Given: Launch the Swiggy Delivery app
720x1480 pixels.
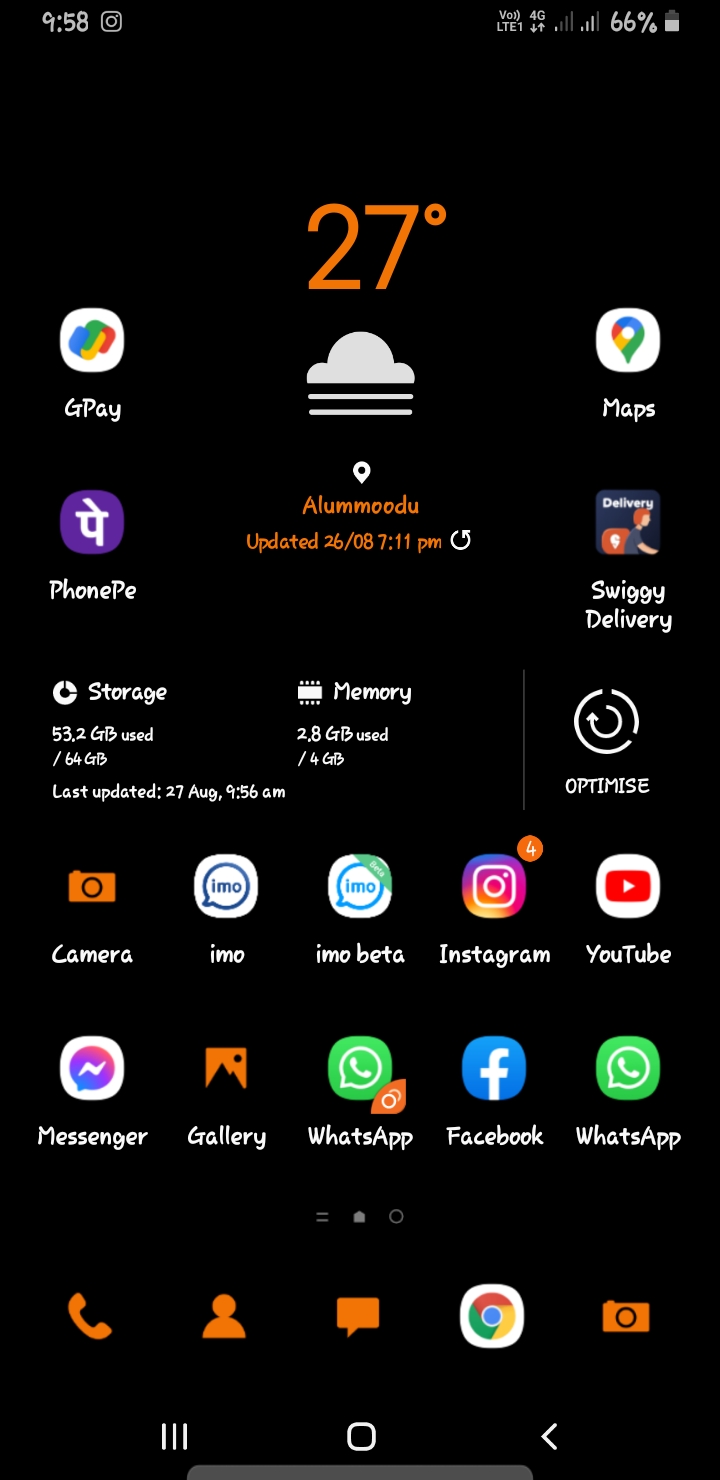Looking at the screenshot, I should coord(628,522).
